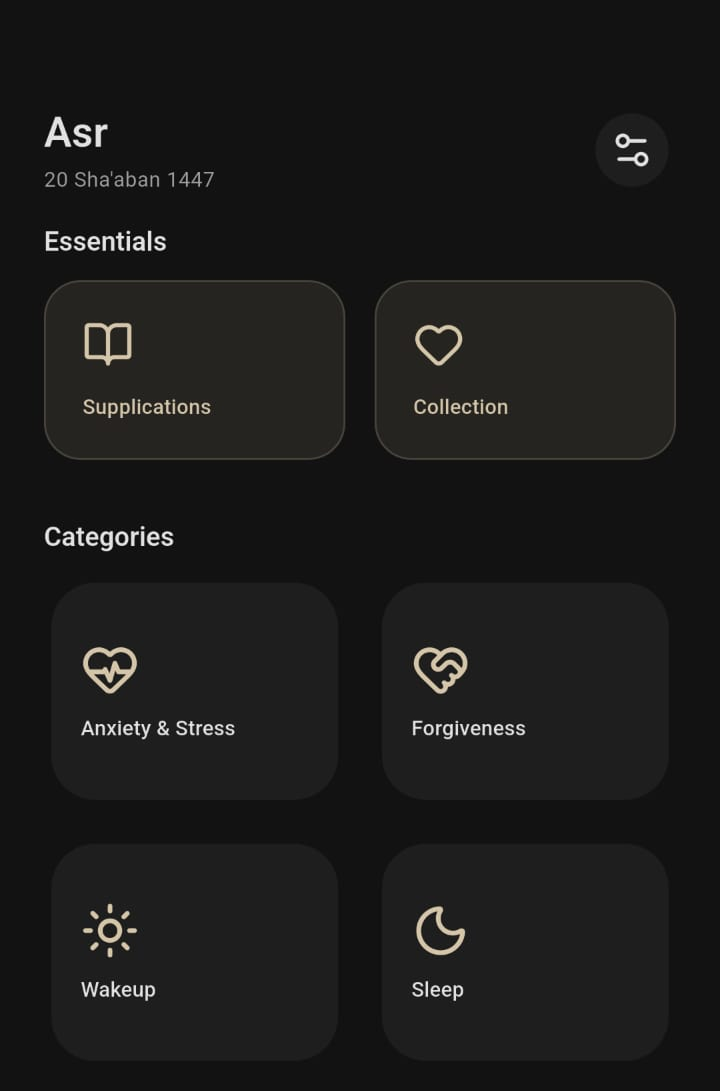Open the sliders adjustment icon near the Asr heading
The height and width of the screenshot is (1091, 720).
click(632, 150)
